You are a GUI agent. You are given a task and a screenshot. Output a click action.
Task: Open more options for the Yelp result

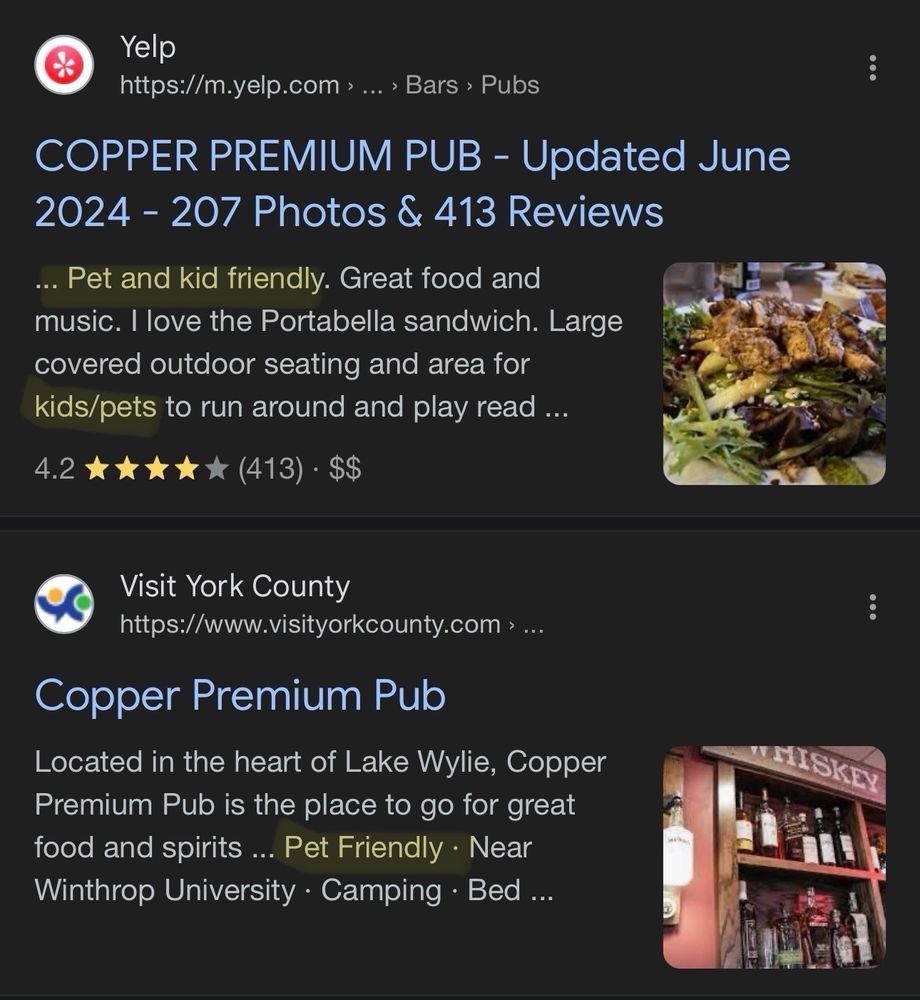873,68
